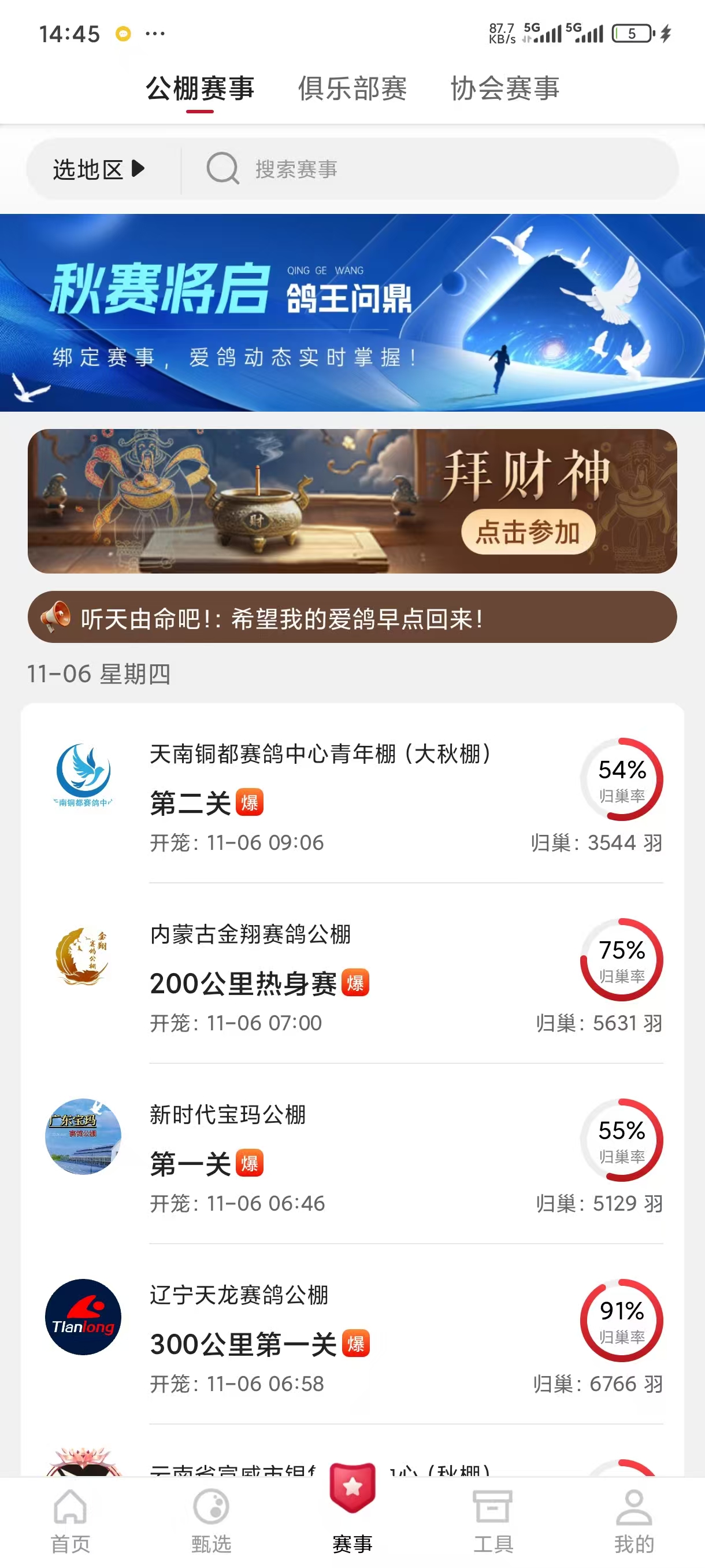Tap the loudspeaker announcement icon
The height and width of the screenshot is (1568, 705).
click(55, 617)
